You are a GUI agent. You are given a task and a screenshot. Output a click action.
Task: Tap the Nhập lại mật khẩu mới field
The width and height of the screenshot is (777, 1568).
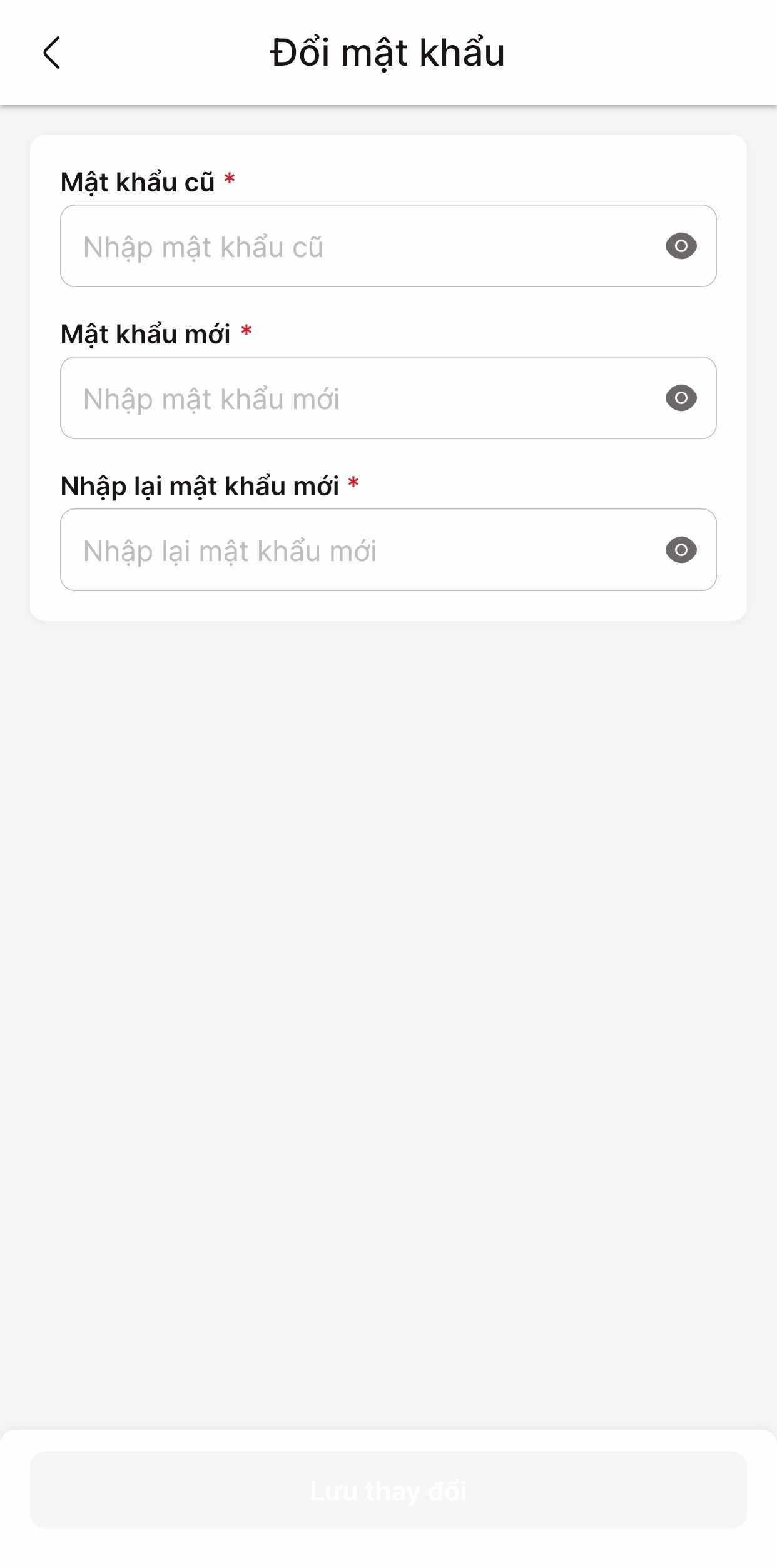[357, 550]
